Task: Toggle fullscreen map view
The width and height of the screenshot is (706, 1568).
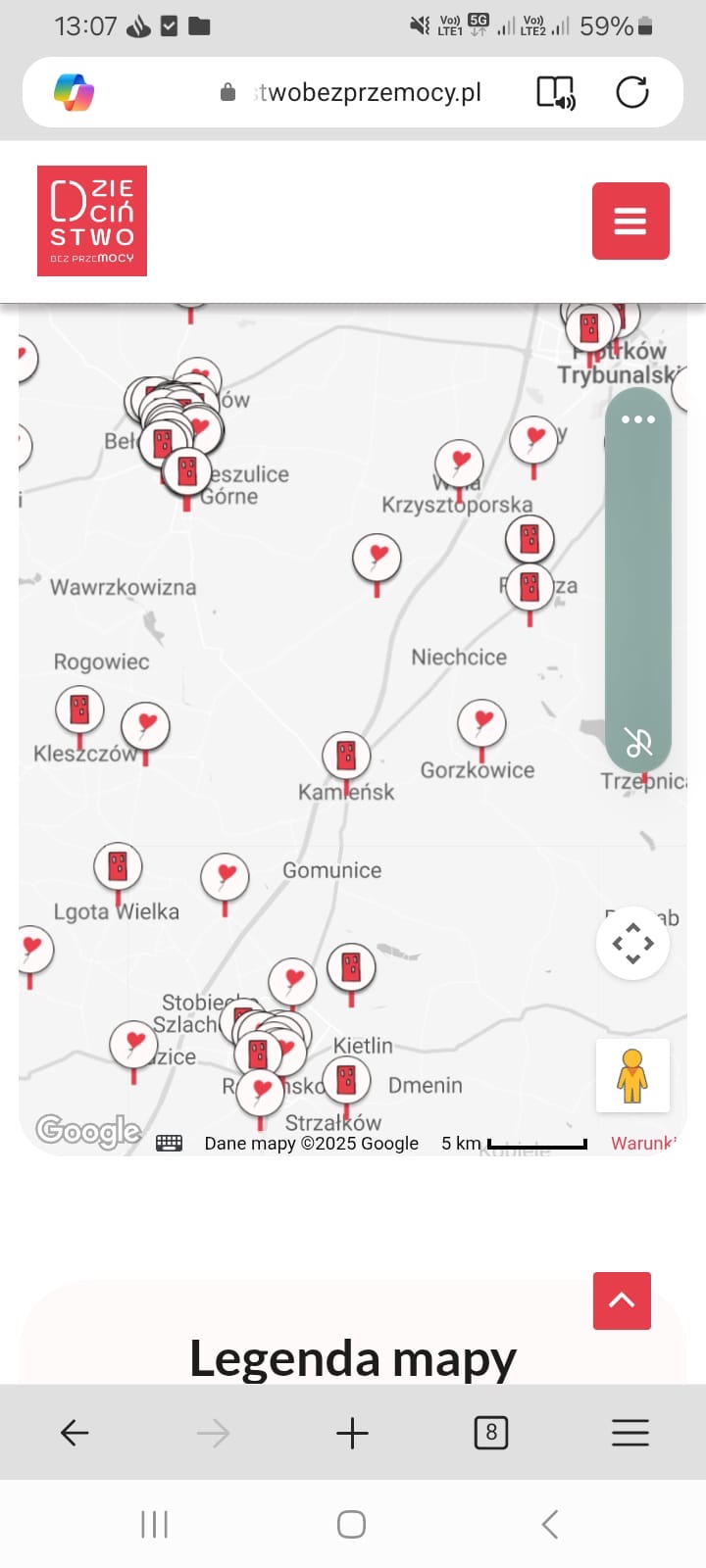Action: 632,943
